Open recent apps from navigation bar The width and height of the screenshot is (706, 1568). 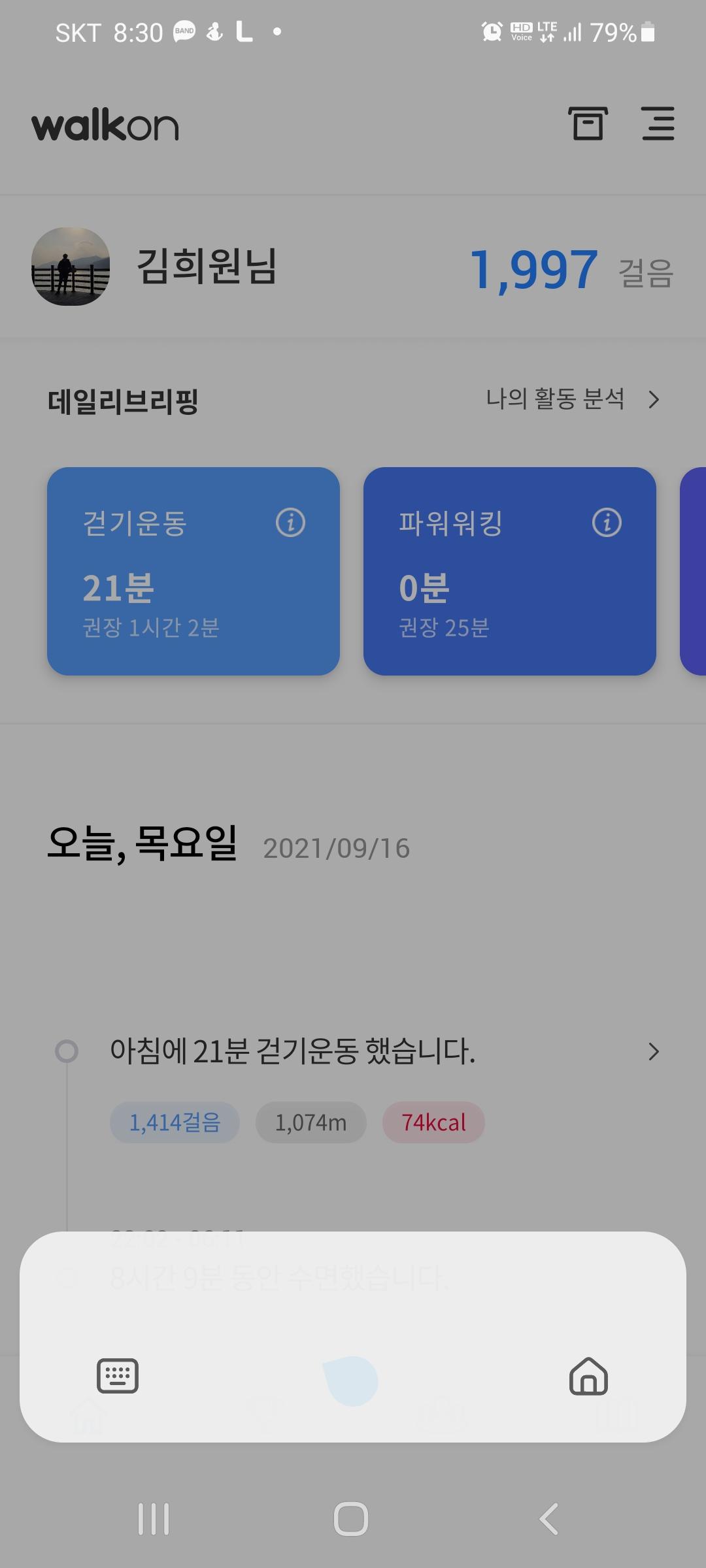[154, 1518]
